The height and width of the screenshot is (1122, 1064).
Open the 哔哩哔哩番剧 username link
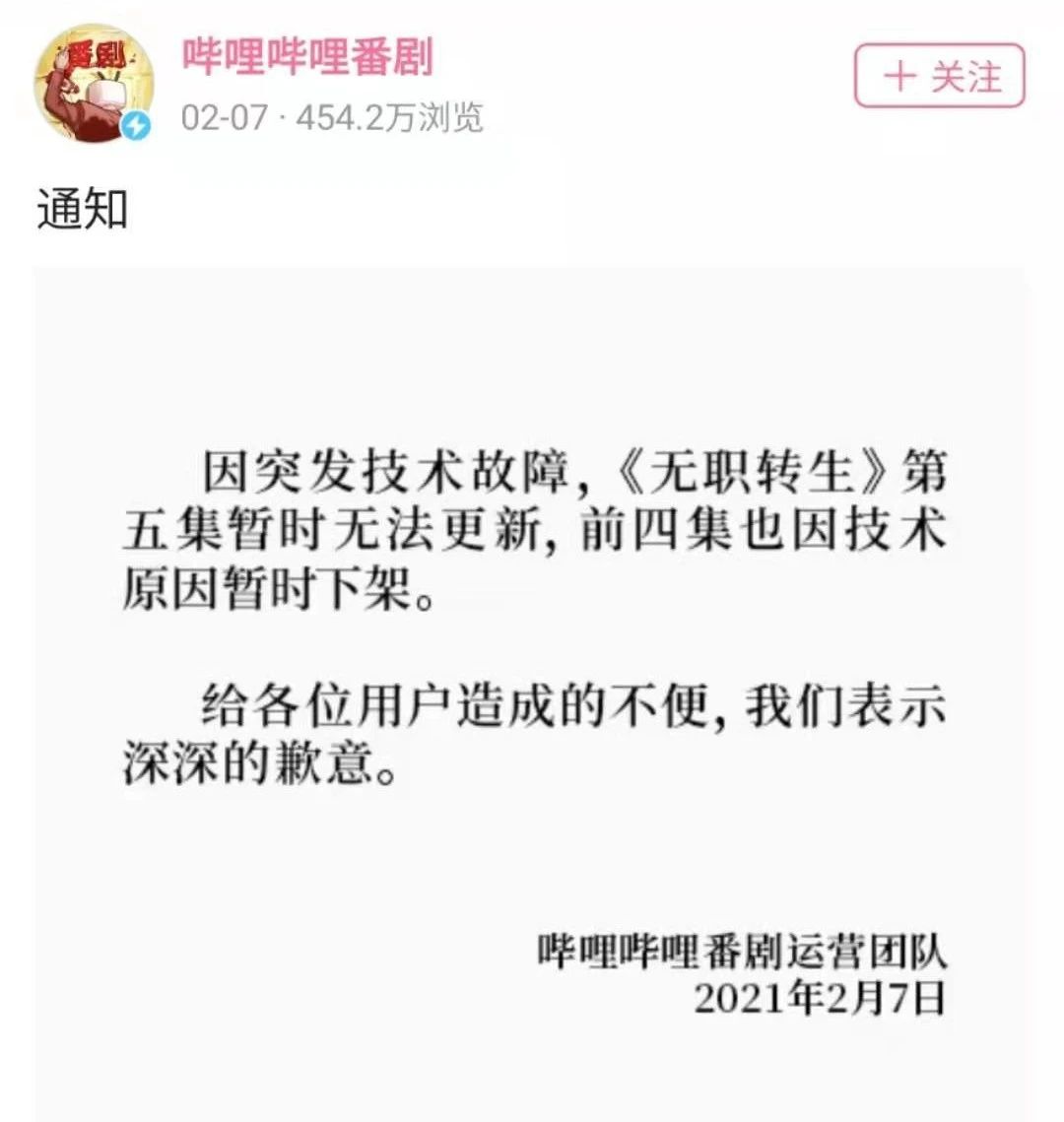pyautogui.click(x=307, y=57)
